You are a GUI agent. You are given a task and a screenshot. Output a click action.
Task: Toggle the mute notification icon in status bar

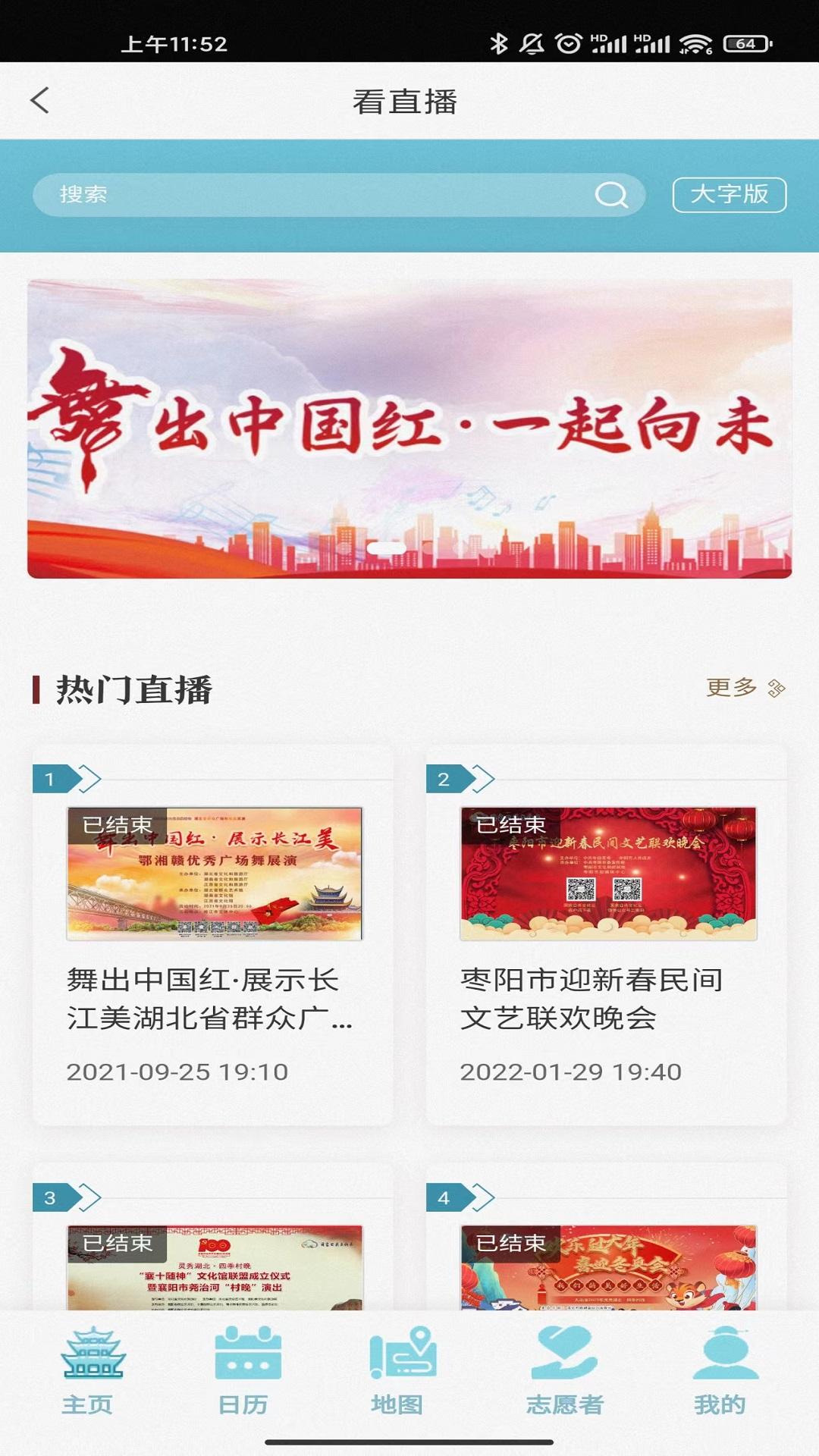[x=531, y=43]
